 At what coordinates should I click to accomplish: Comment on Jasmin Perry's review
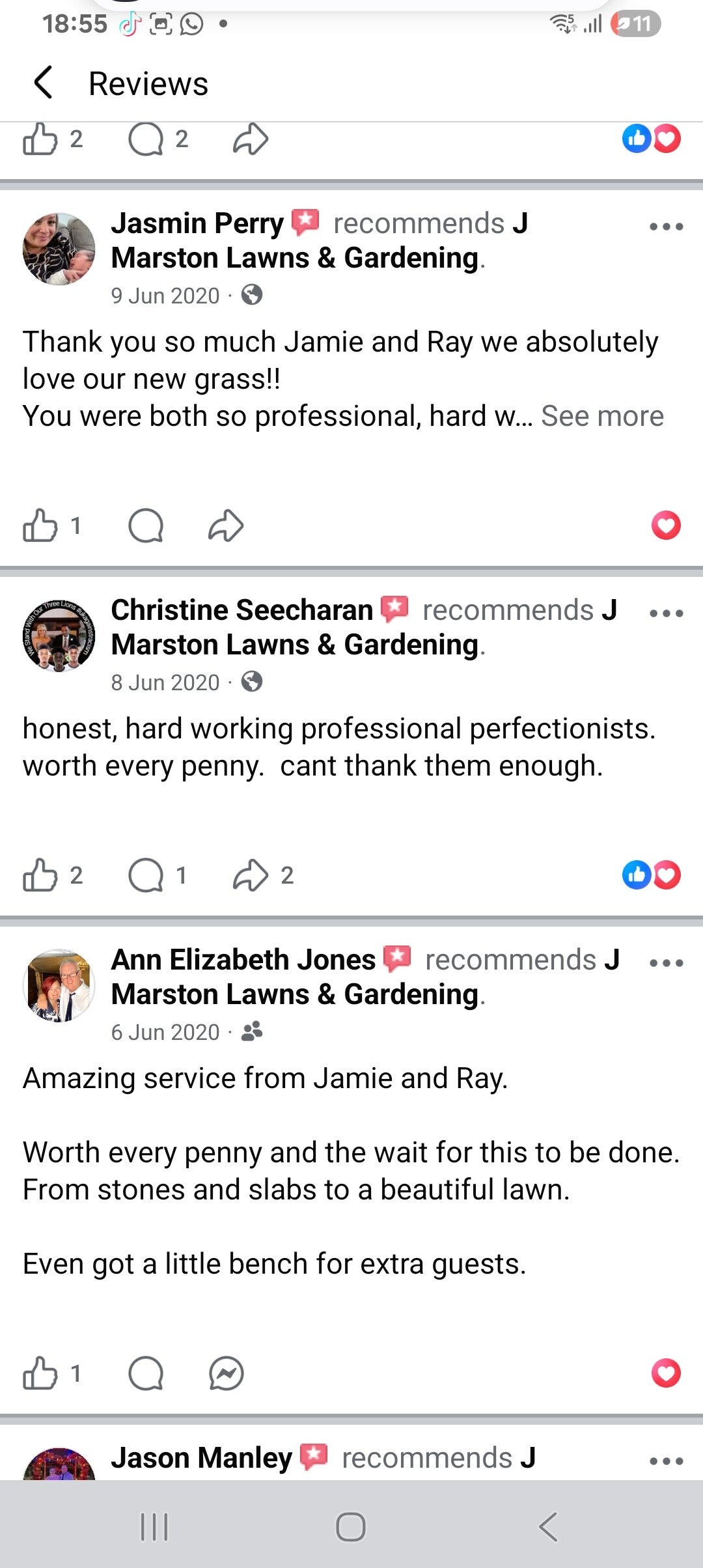pyautogui.click(x=146, y=525)
